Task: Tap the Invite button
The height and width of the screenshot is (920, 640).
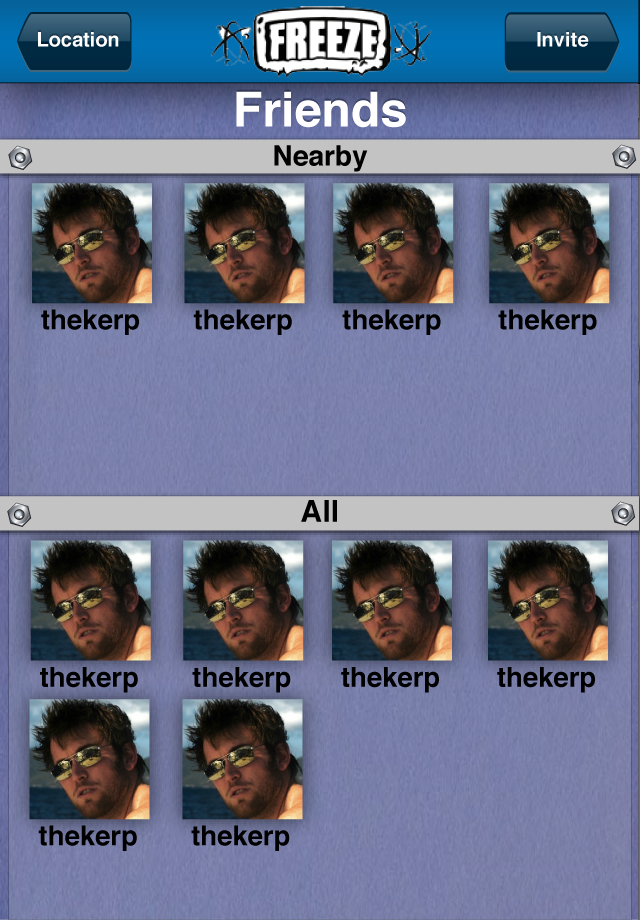Action: (x=561, y=41)
